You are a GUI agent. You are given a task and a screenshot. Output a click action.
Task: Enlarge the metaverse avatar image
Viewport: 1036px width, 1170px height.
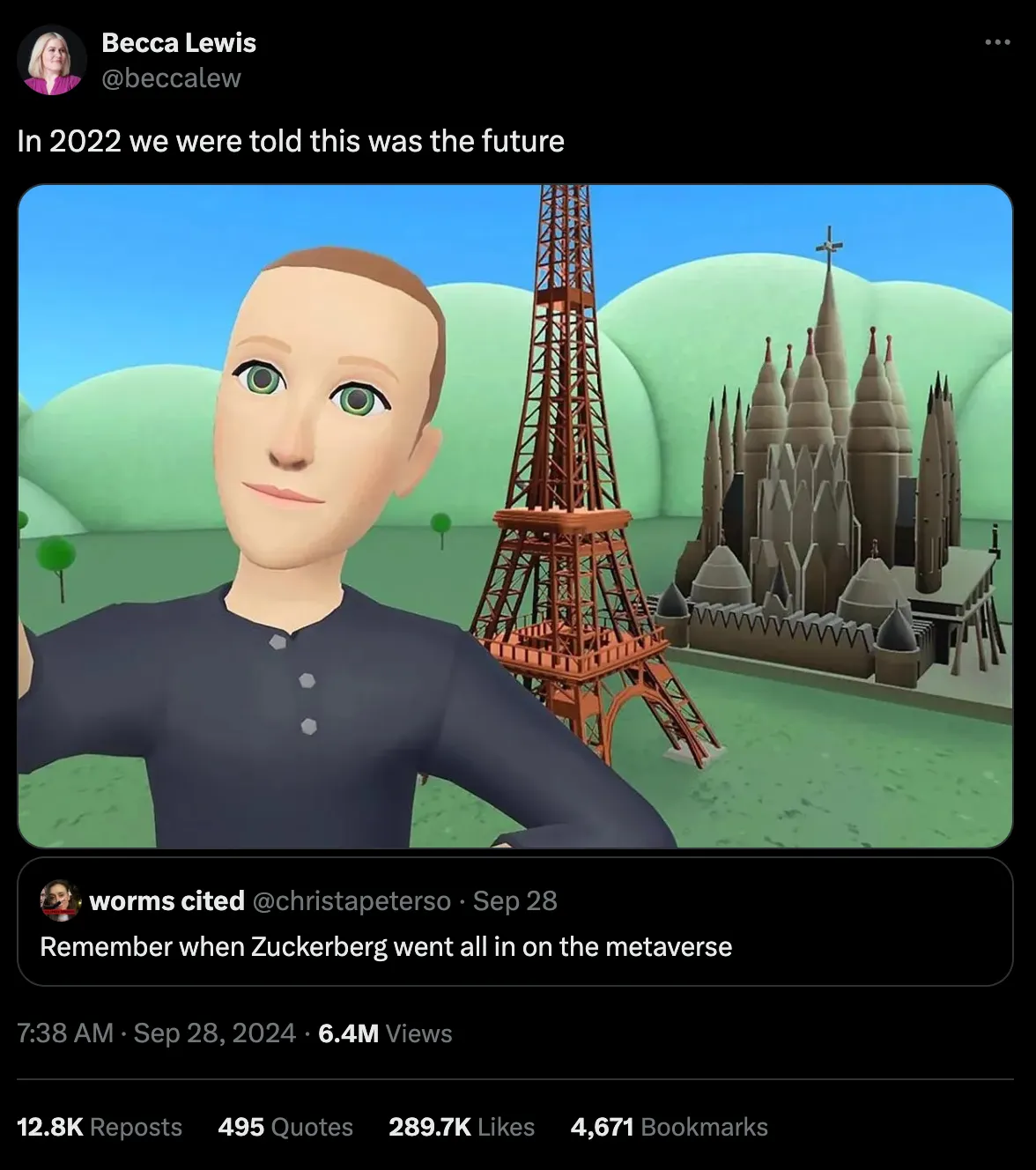(x=514, y=515)
